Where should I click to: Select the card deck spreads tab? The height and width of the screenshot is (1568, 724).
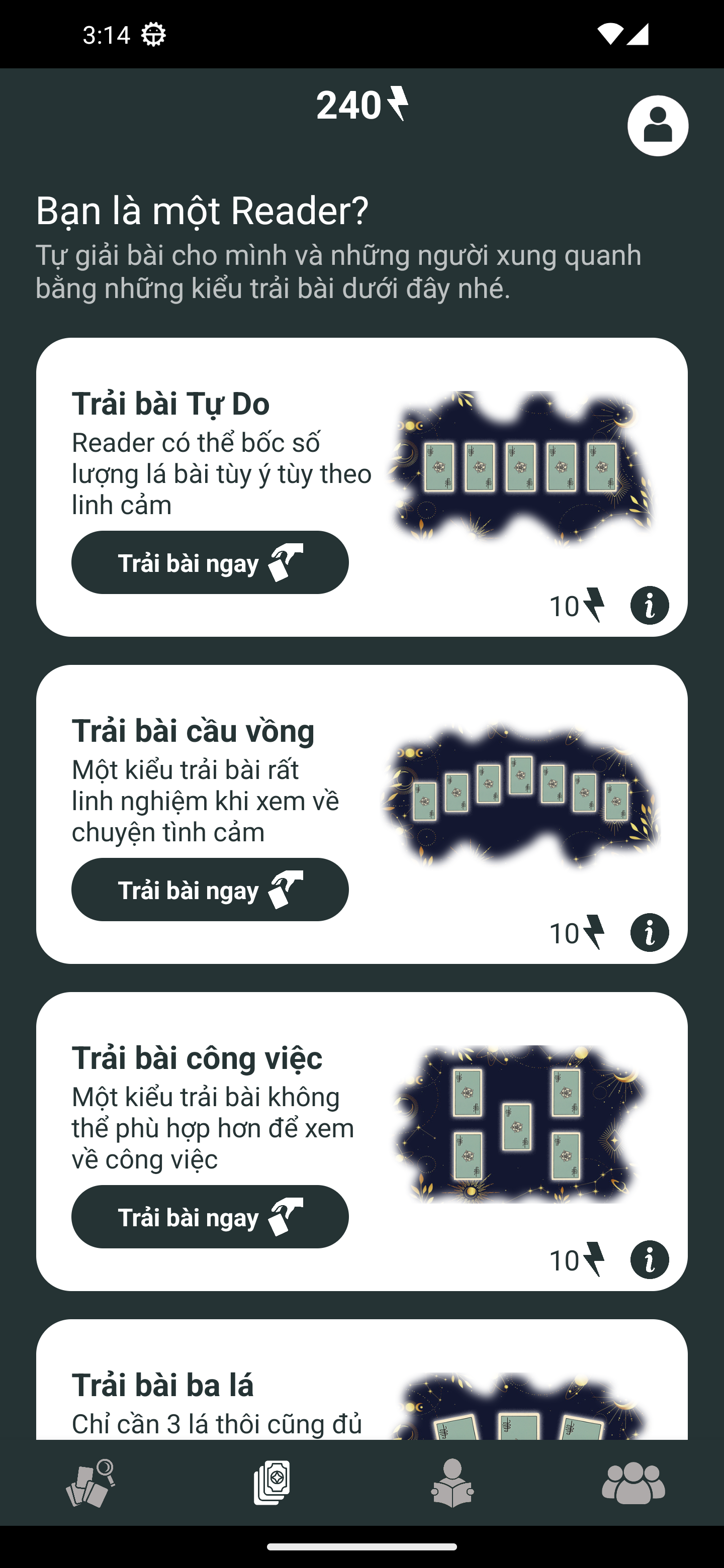tap(271, 1484)
